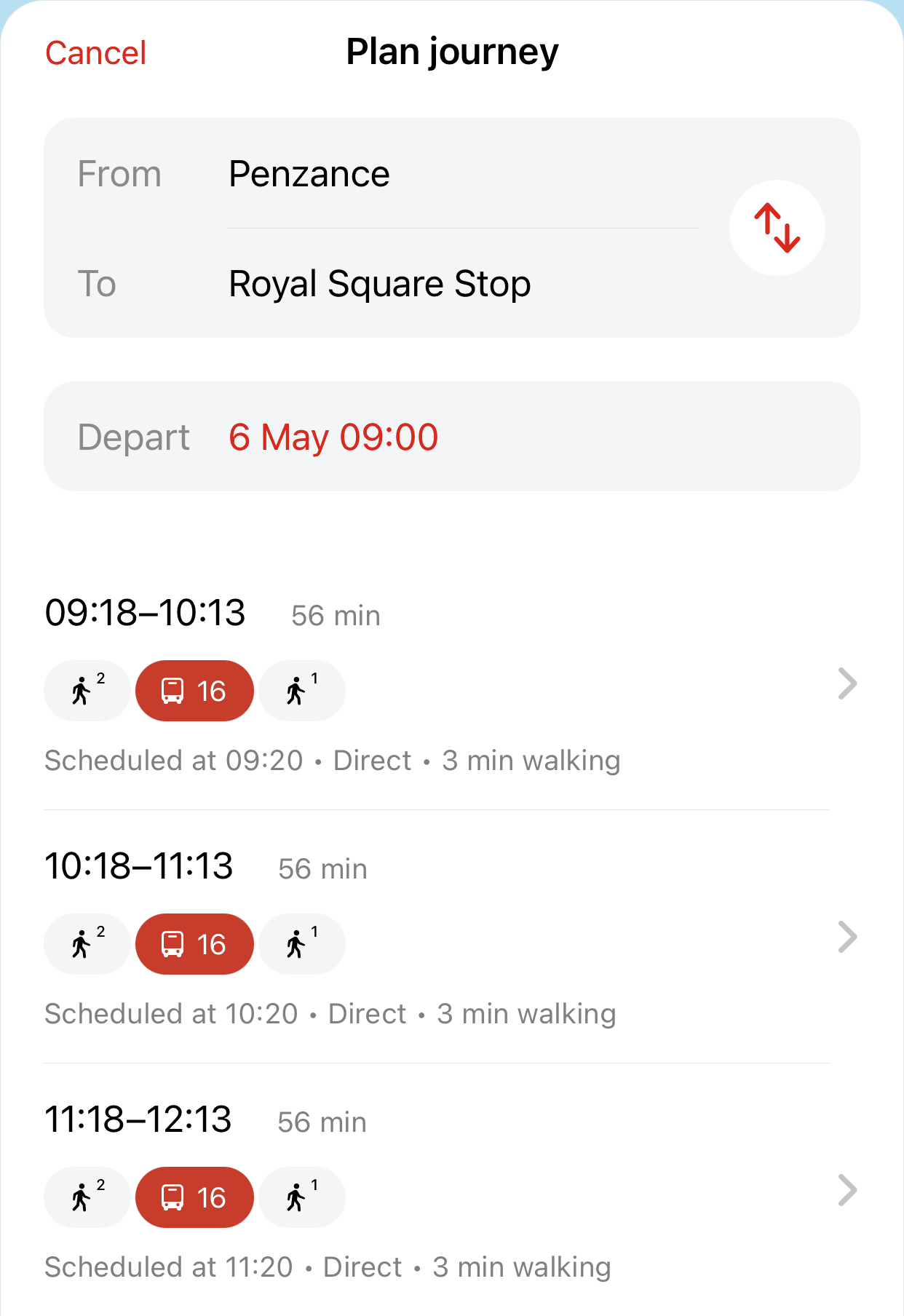The height and width of the screenshot is (1316, 904).
Task: Select the bus 16 icon on first journey
Action: (x=194, y=690)
